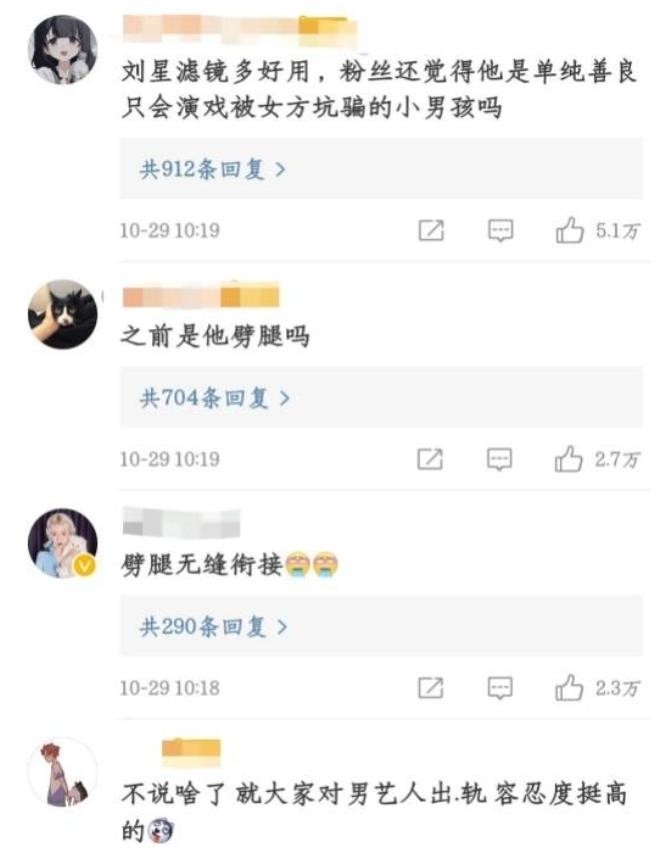Open the verified commenter's avatar profile
Image resolution: width=651 pixels, height=852 pixels.
(x=62, y=542)
